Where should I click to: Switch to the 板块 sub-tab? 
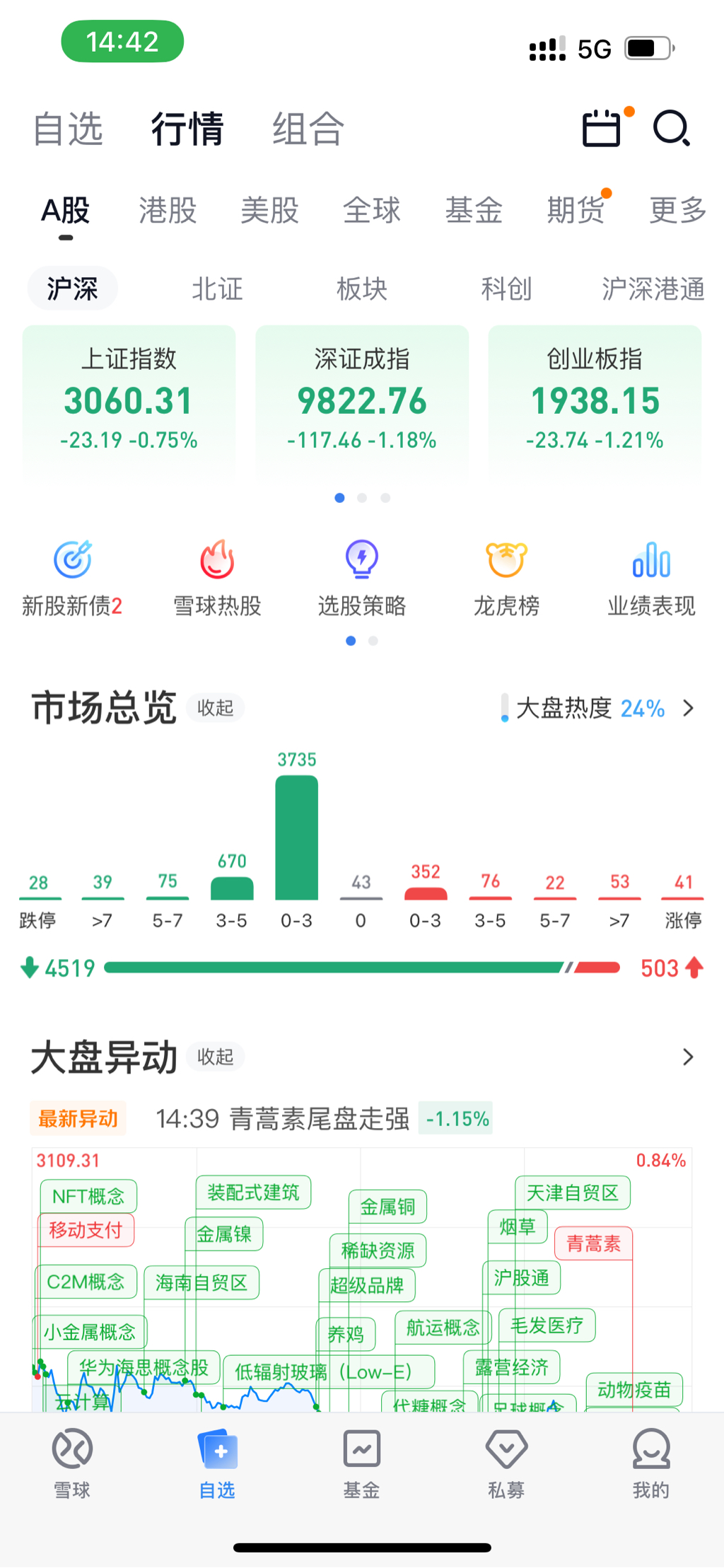(x=362, y=289)
